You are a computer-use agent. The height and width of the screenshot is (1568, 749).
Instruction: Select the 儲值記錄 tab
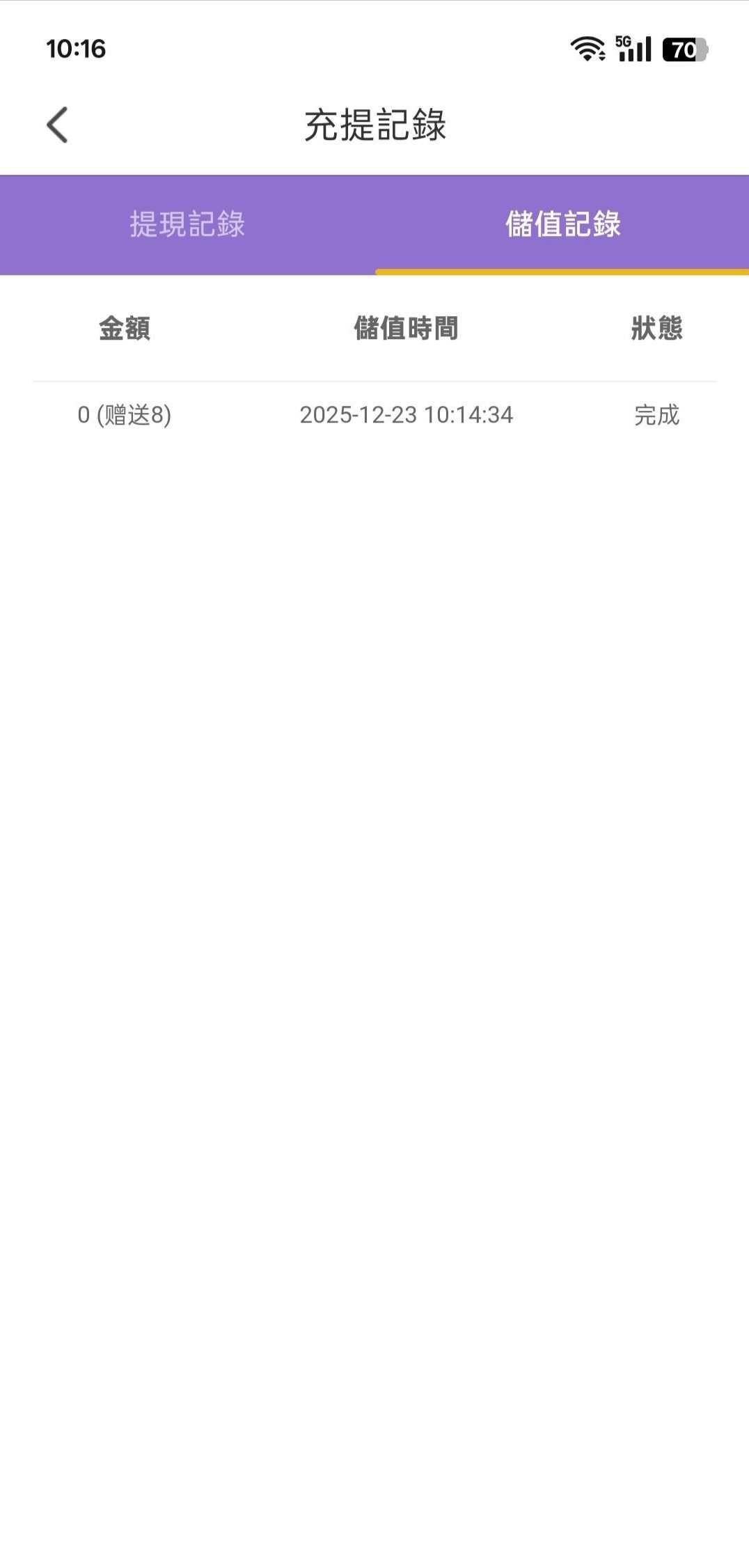click(562, 224)
